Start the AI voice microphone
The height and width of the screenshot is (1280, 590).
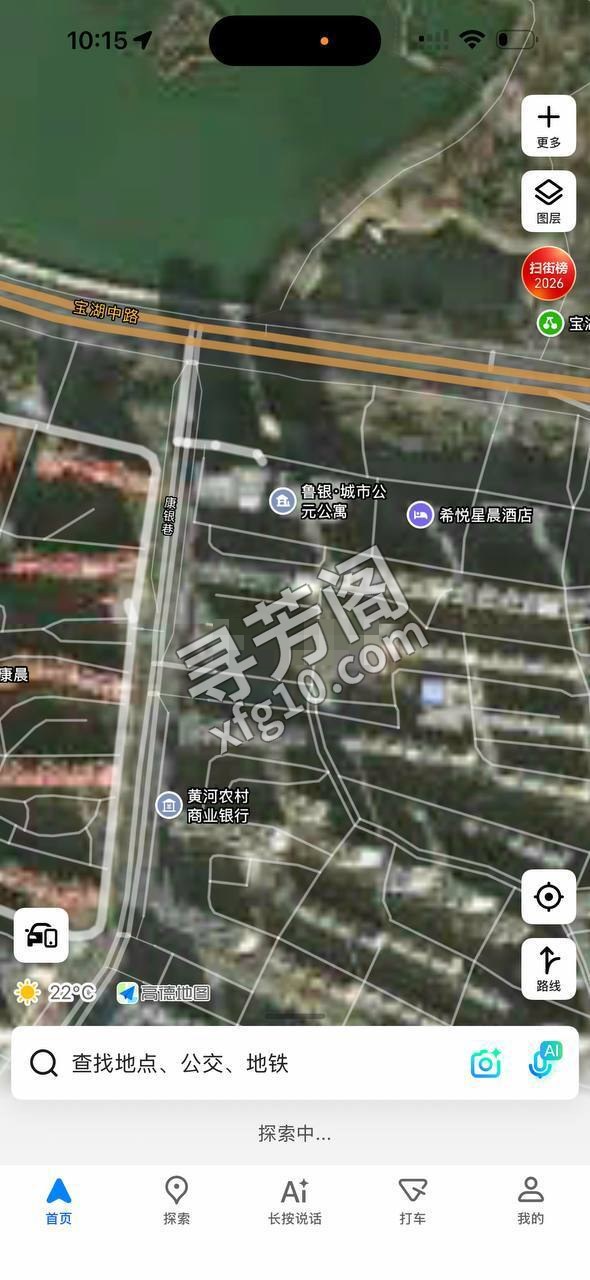point(545,1061)
